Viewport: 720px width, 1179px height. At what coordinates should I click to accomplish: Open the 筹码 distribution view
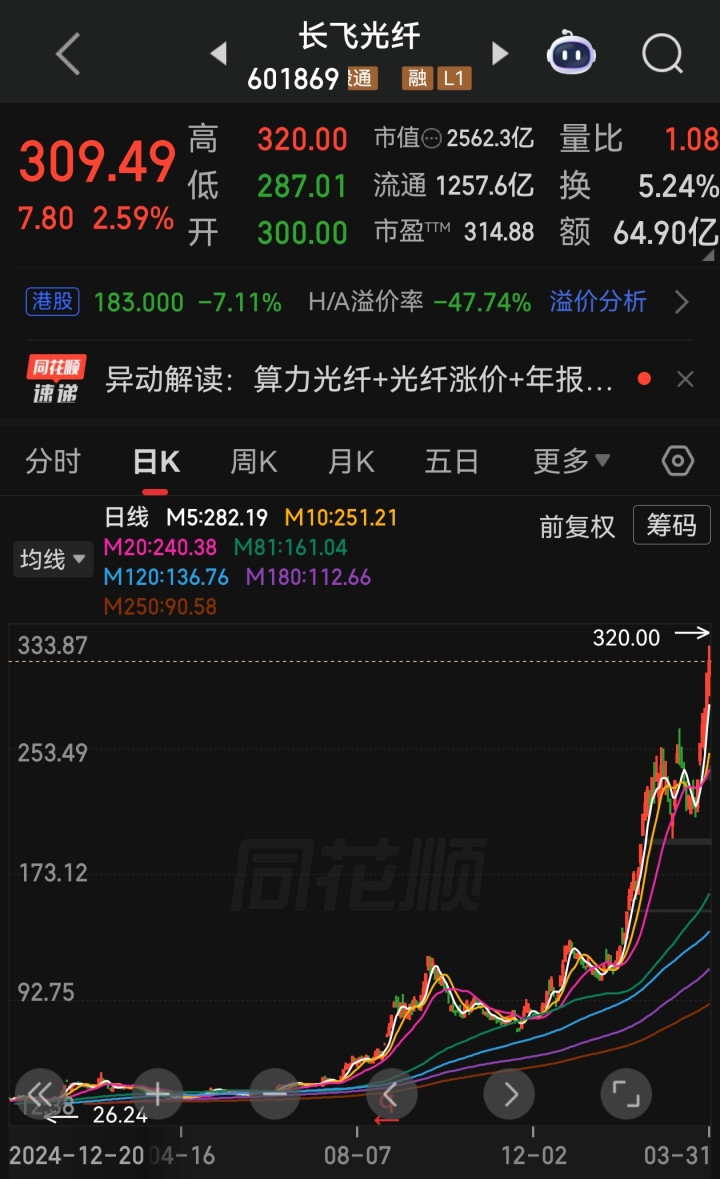click(x=671, y=525)
